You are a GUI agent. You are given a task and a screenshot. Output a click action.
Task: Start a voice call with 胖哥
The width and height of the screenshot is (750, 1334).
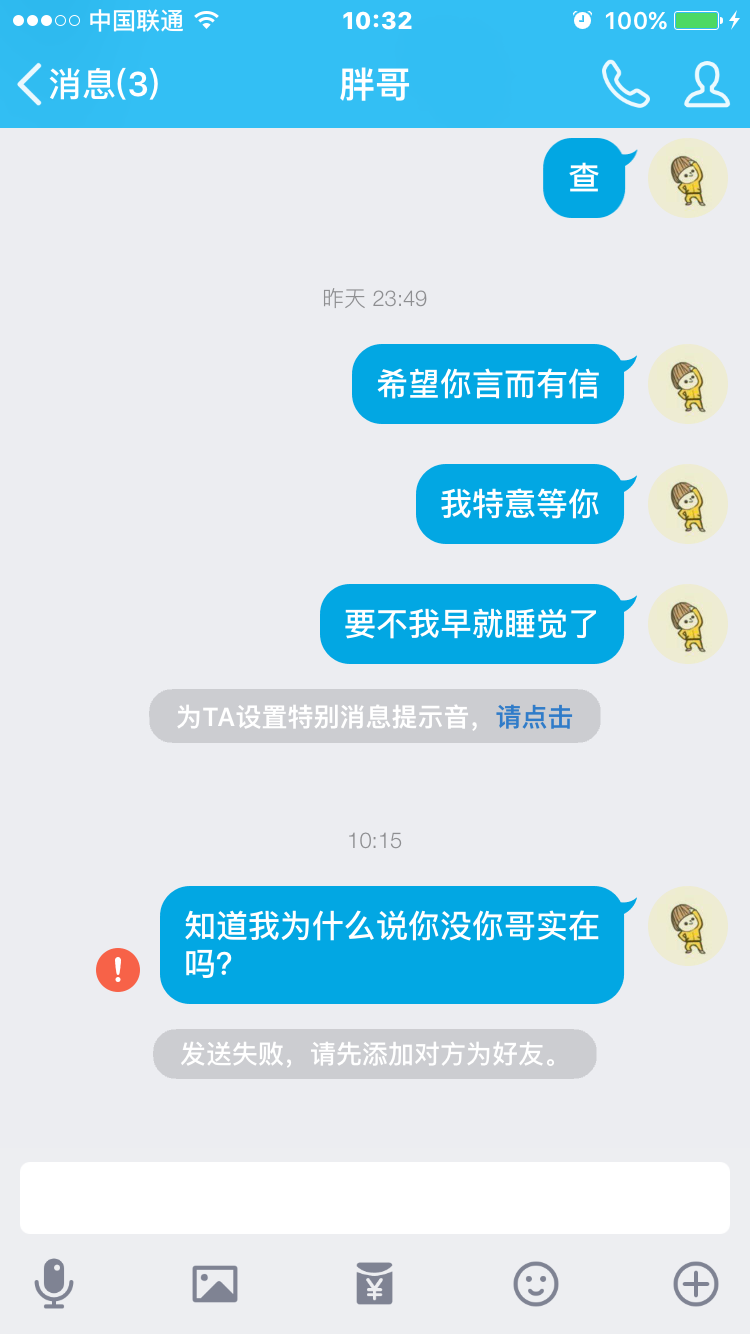click(626, 85)
